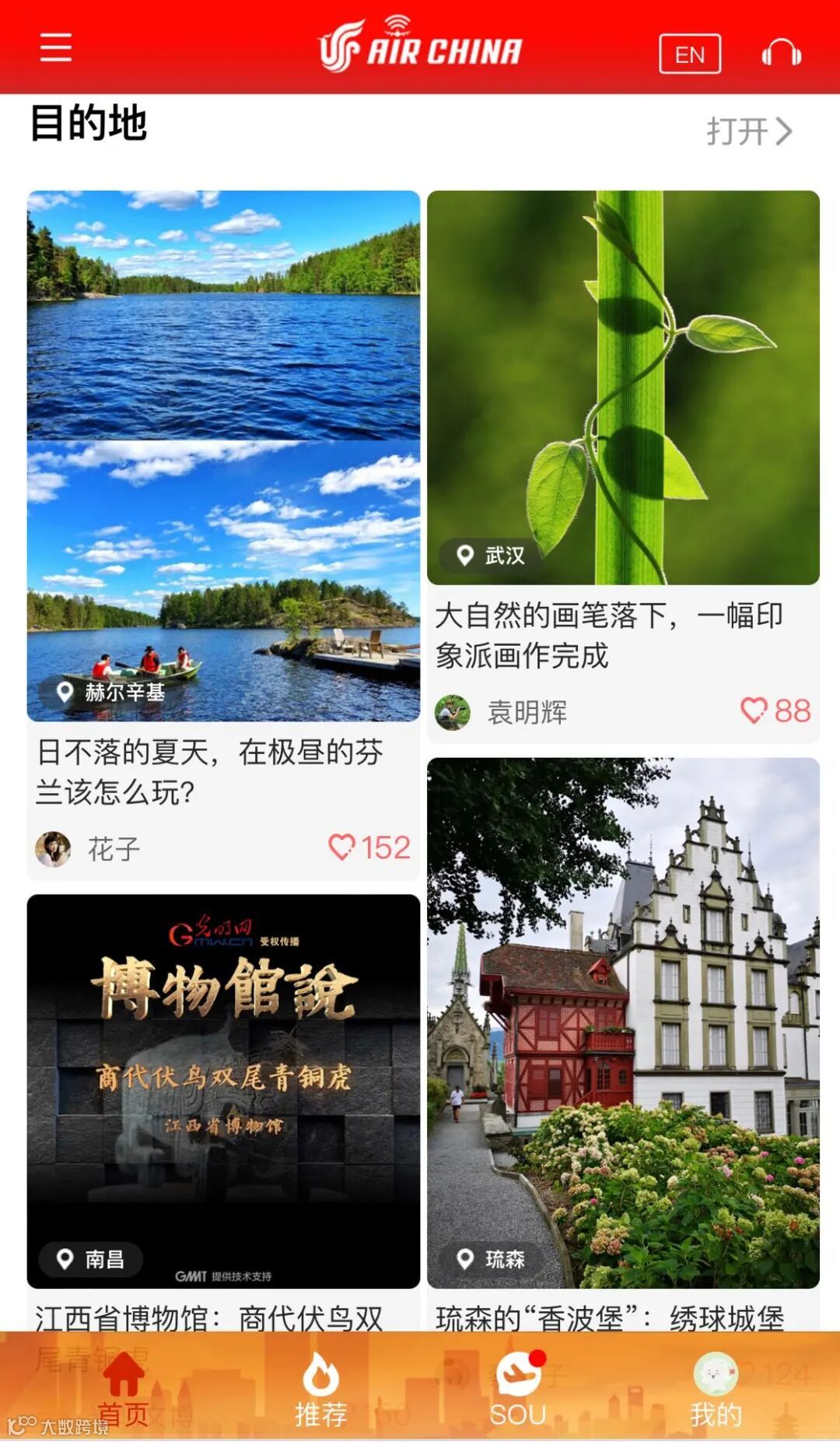The height and width of the screenshot is (1442, 840).
Task: Switch to the 推荐 tab
Action: [320, 1389]
